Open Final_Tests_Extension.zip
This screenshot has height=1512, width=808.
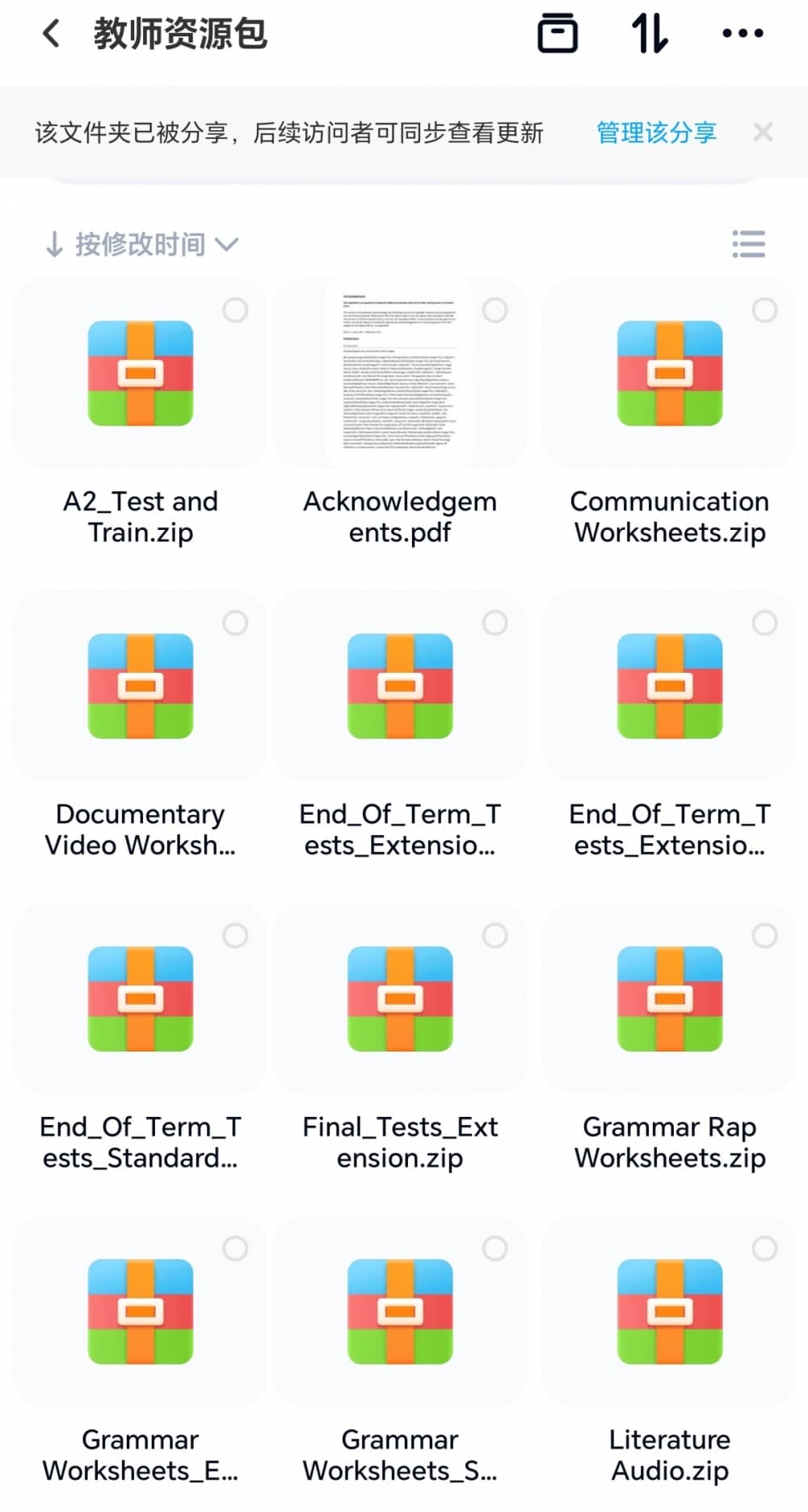[x=400, y=999]
